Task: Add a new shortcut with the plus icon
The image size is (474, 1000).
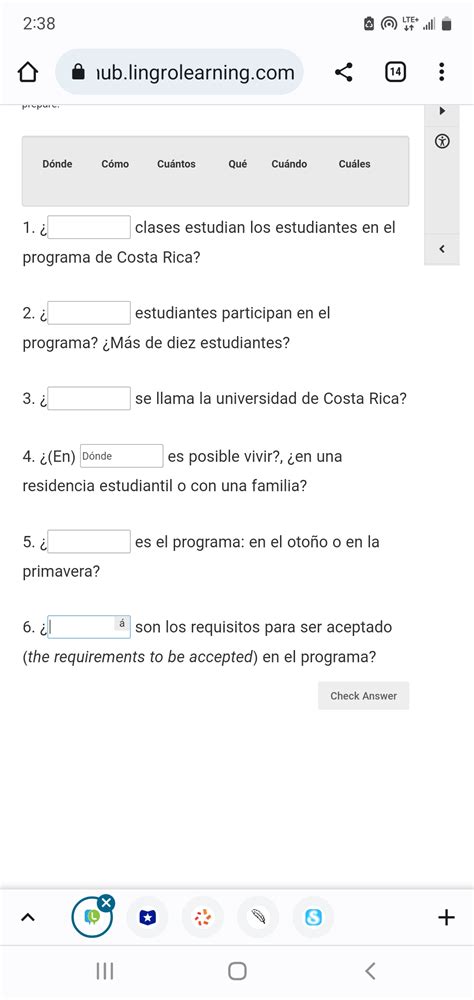Action: [447, 918]
